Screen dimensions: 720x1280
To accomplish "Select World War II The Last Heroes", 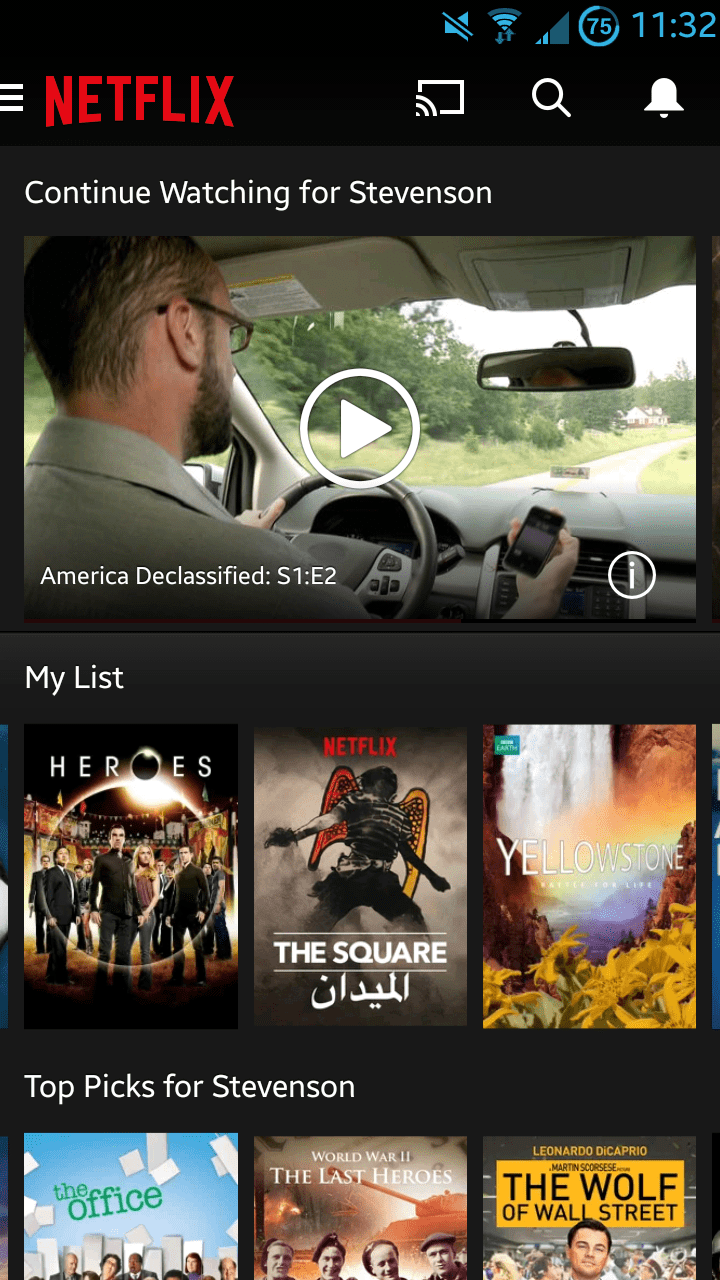I will tap(360, 1207).
